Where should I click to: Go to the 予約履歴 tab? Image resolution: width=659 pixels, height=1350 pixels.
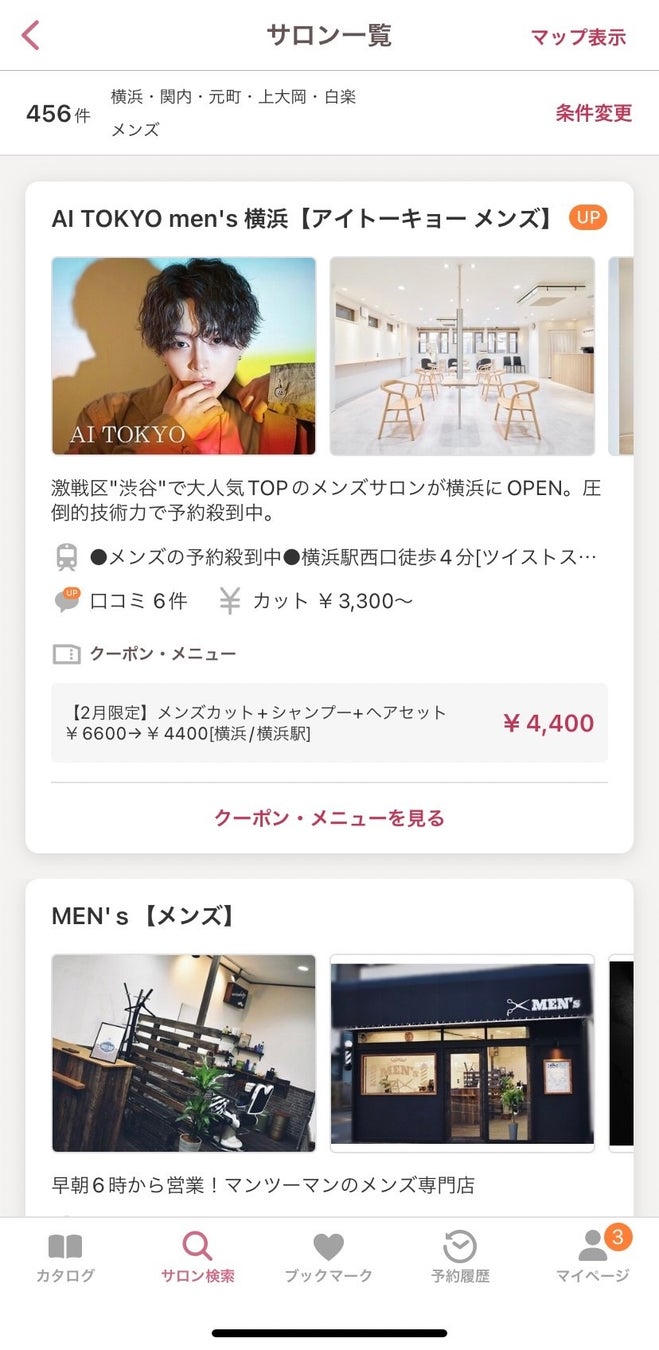tap(460, 1258)
